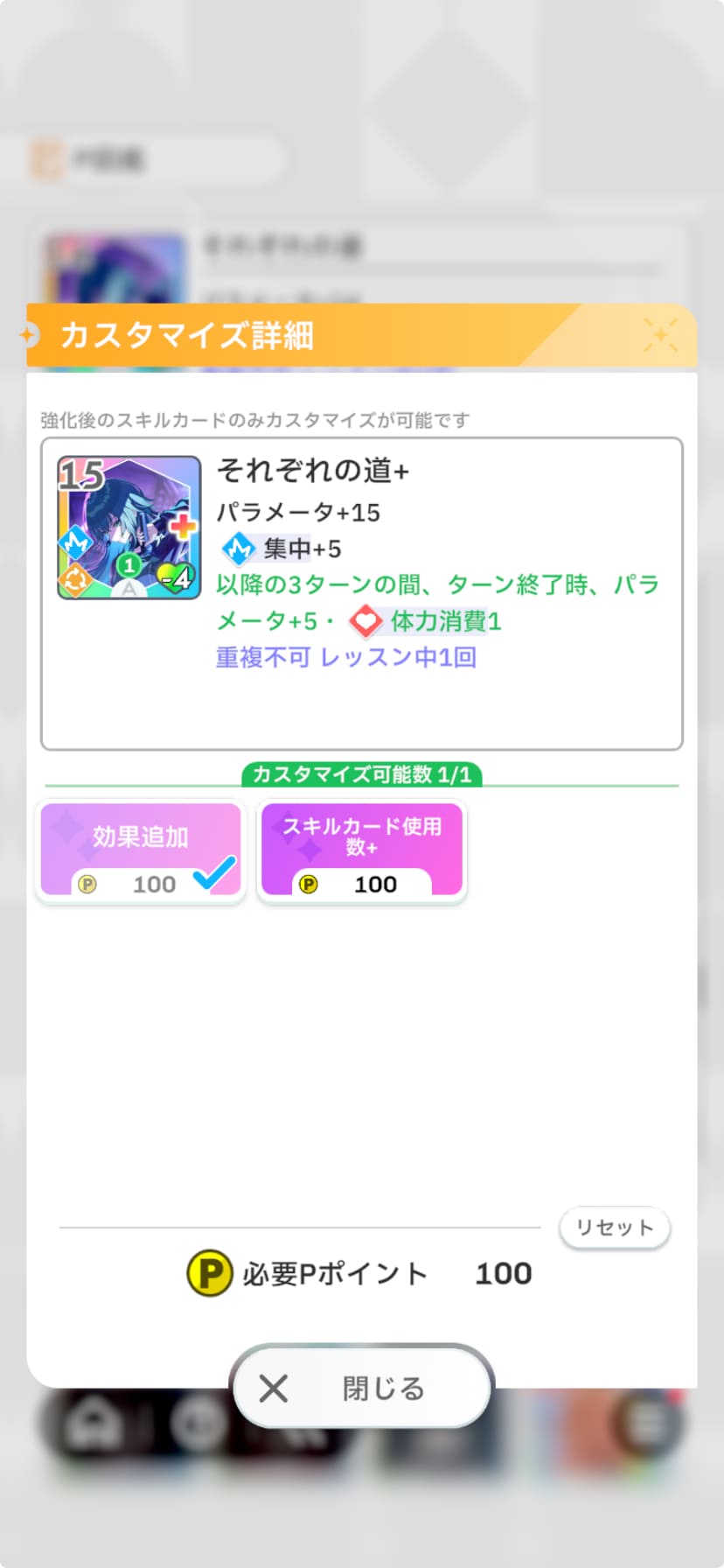The height and width of the screenshot is (1568, 724).
Task: Close the カスタマイズ詳細 dialog with 閉じる
Action: [361, 1388]
